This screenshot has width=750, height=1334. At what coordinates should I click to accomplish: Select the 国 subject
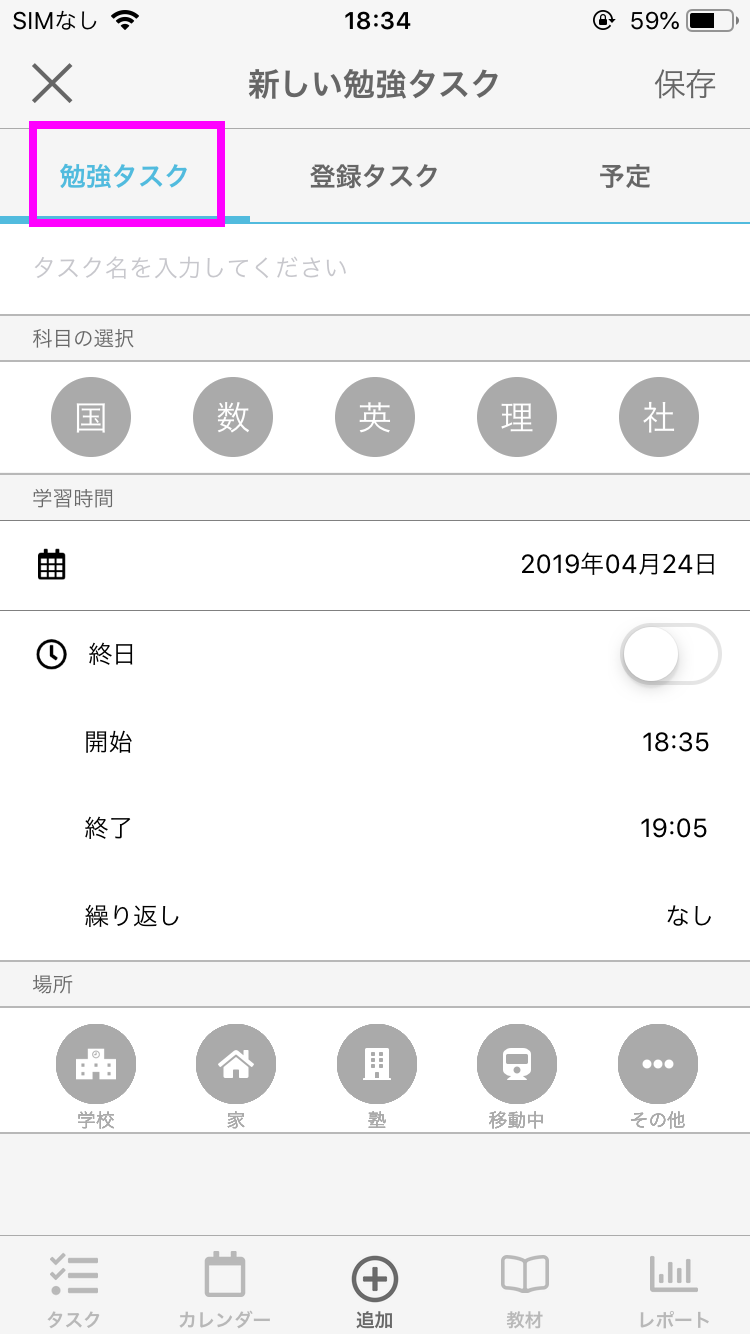pyautogui.click(x=91, y=417)
